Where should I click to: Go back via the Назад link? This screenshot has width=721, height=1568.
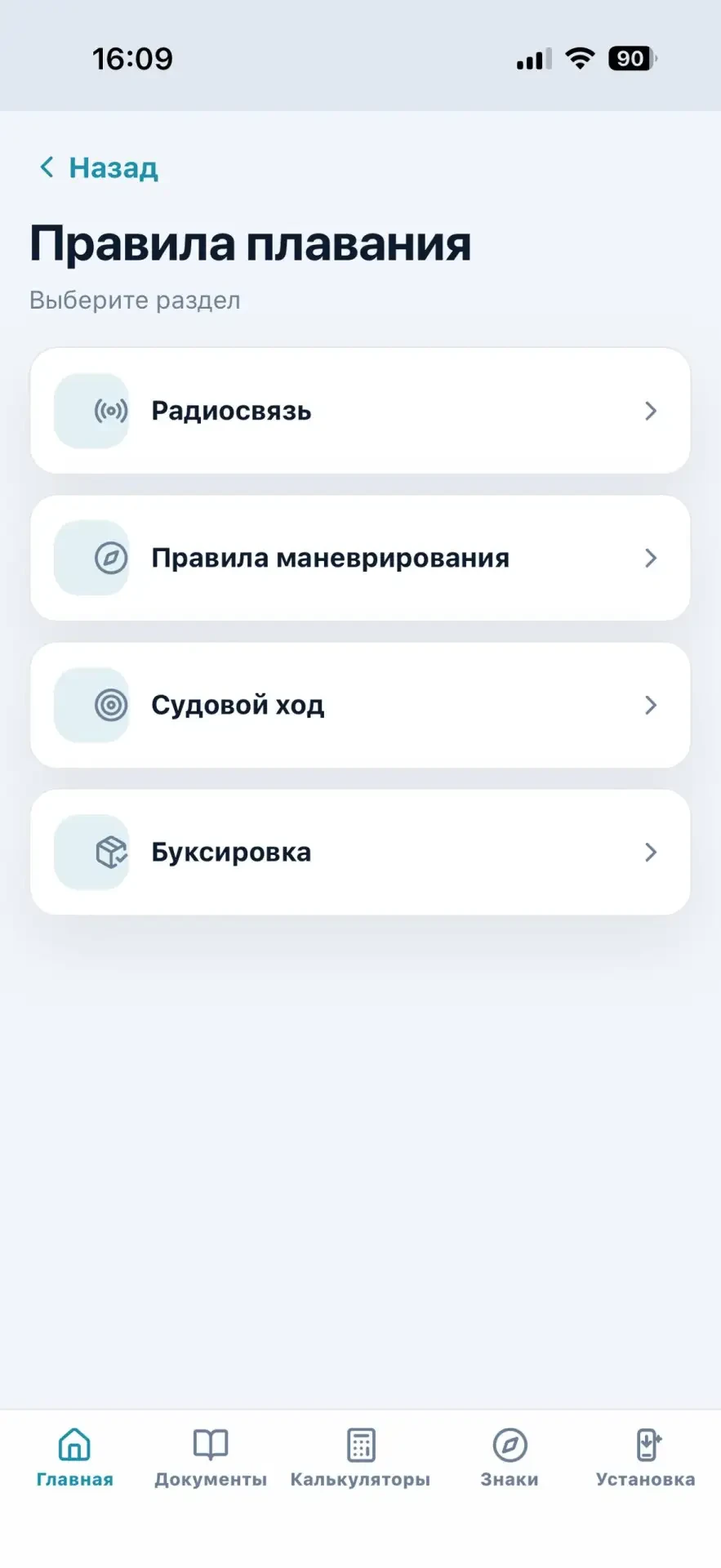[x=98, y=167]
